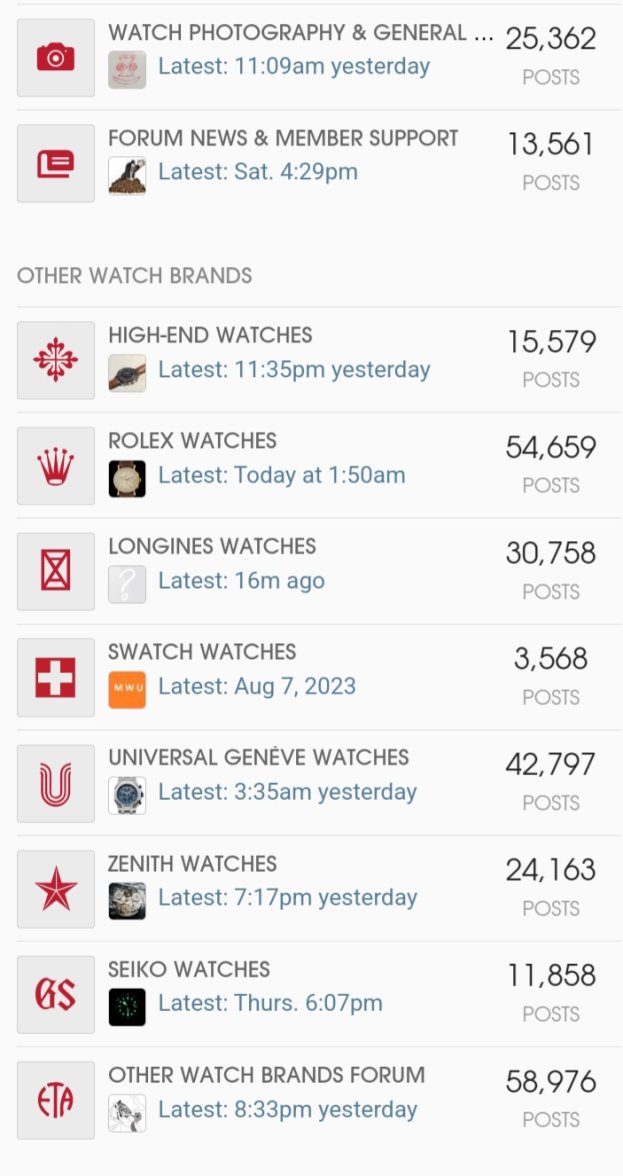Open the Longines Watches forum
Viewport: 623px width, 1176px height.
(x=212, y=547)
